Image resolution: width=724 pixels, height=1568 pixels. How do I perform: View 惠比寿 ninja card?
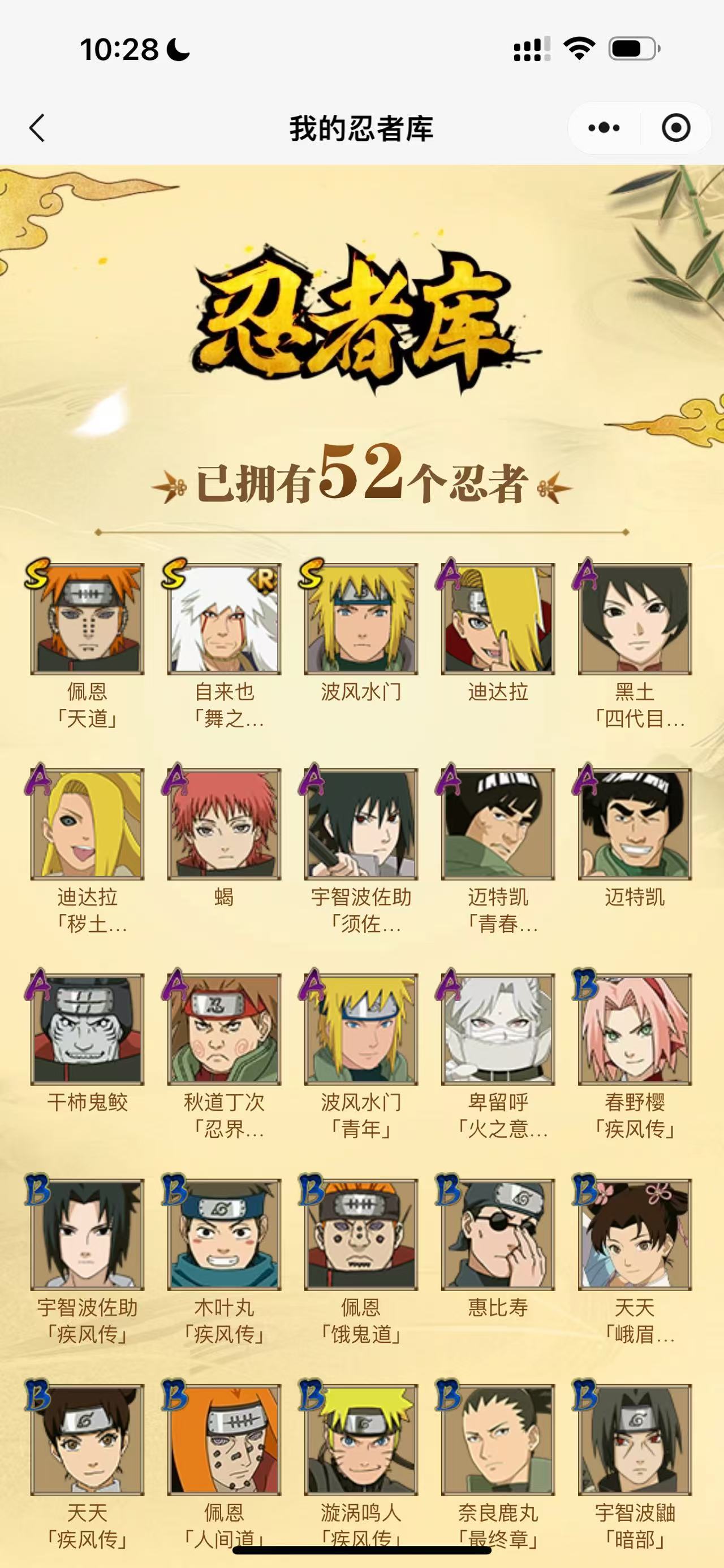coord(498,1235)
